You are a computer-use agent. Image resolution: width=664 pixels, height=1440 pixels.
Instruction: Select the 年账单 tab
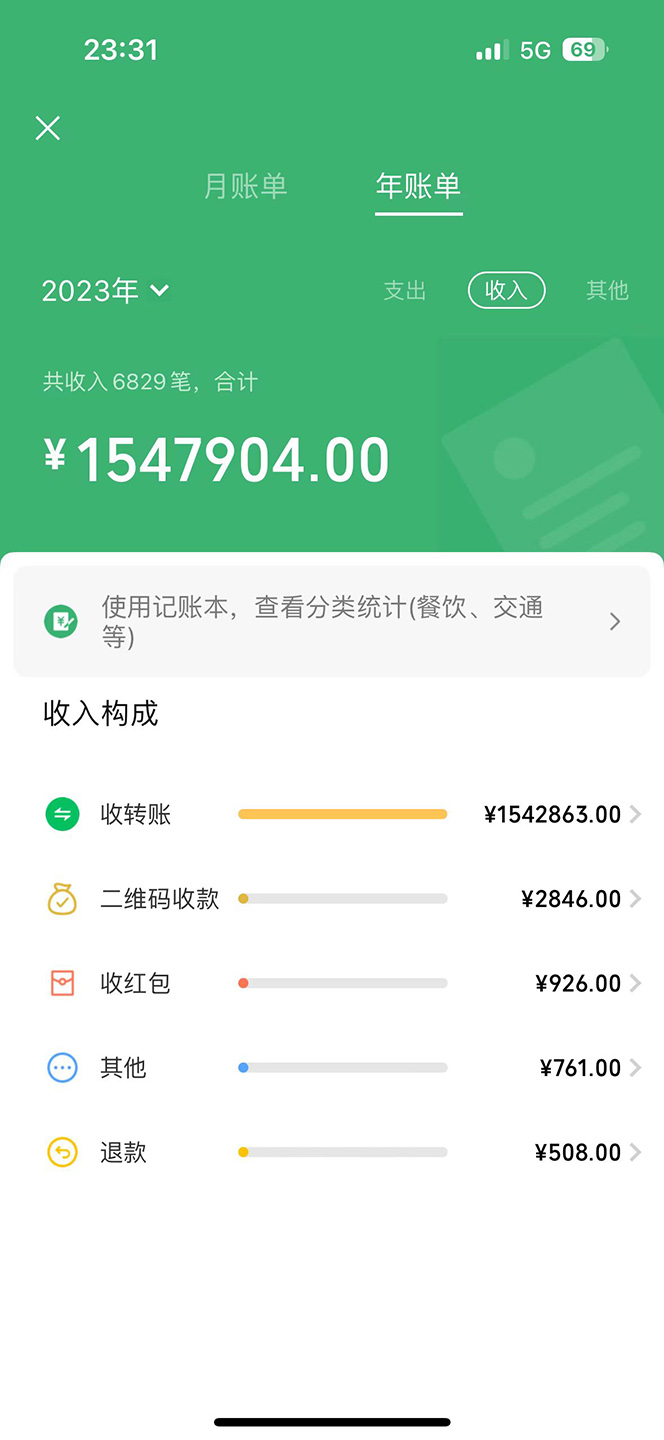(418, 186)
